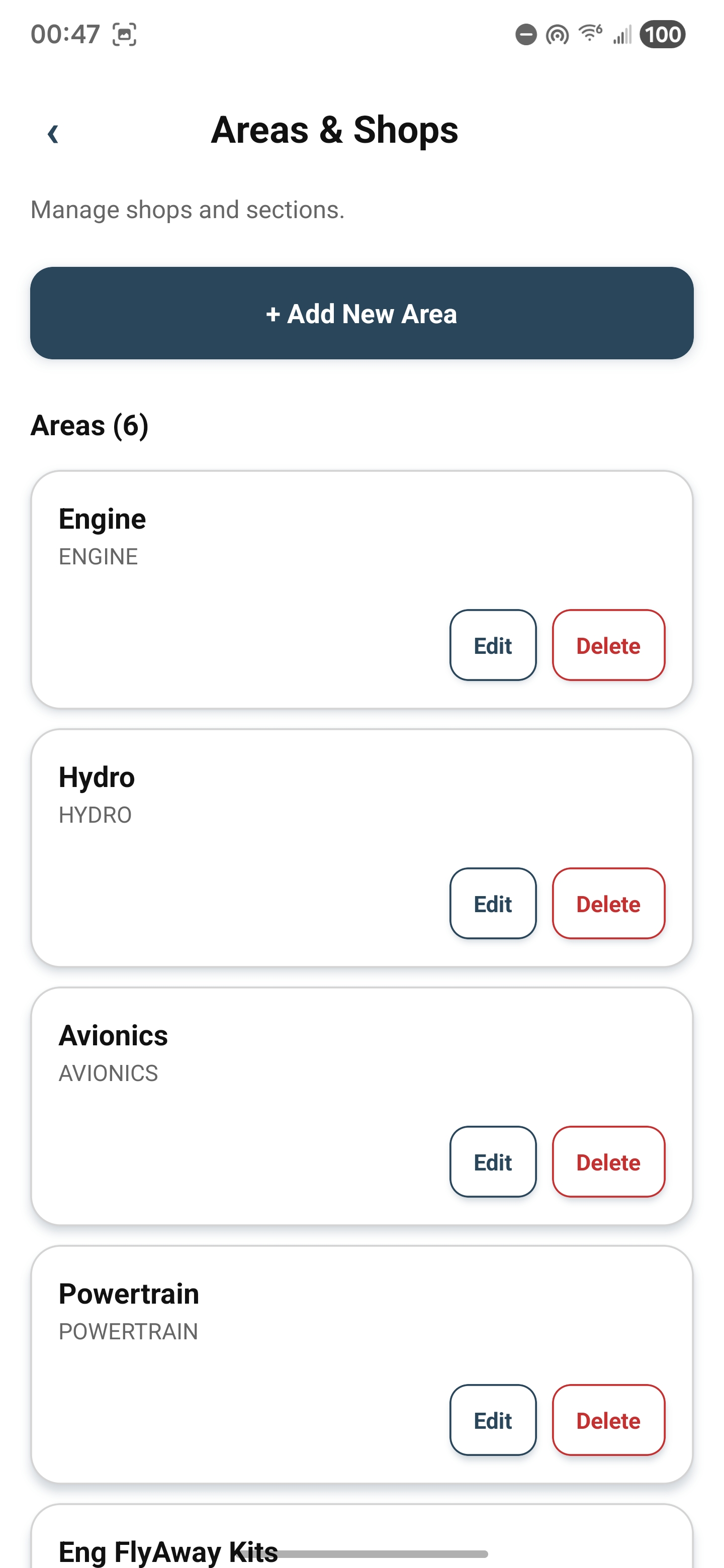Tap the + Add New Area button
This screenshot has height=1568, width=724.
tap(361, 314)
